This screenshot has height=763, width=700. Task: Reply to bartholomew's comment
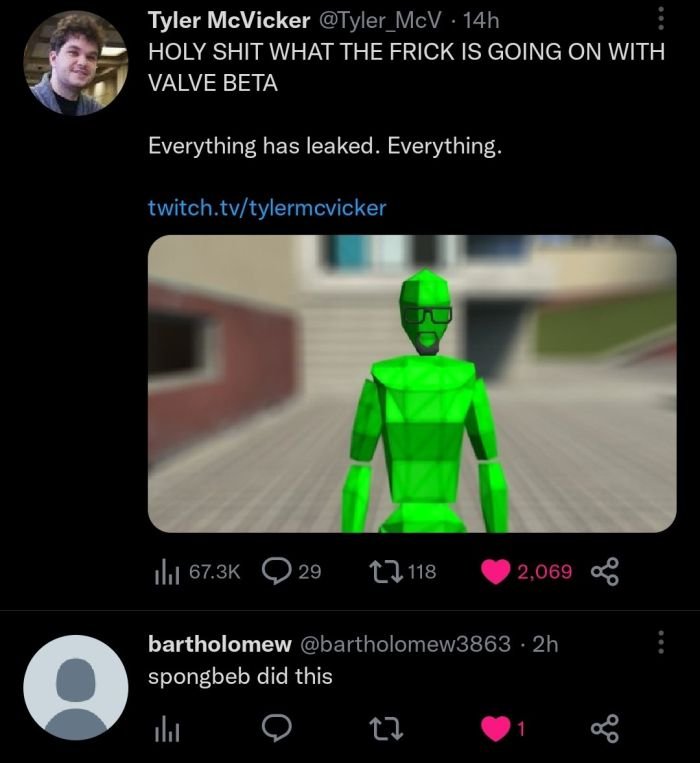[275, 729]
